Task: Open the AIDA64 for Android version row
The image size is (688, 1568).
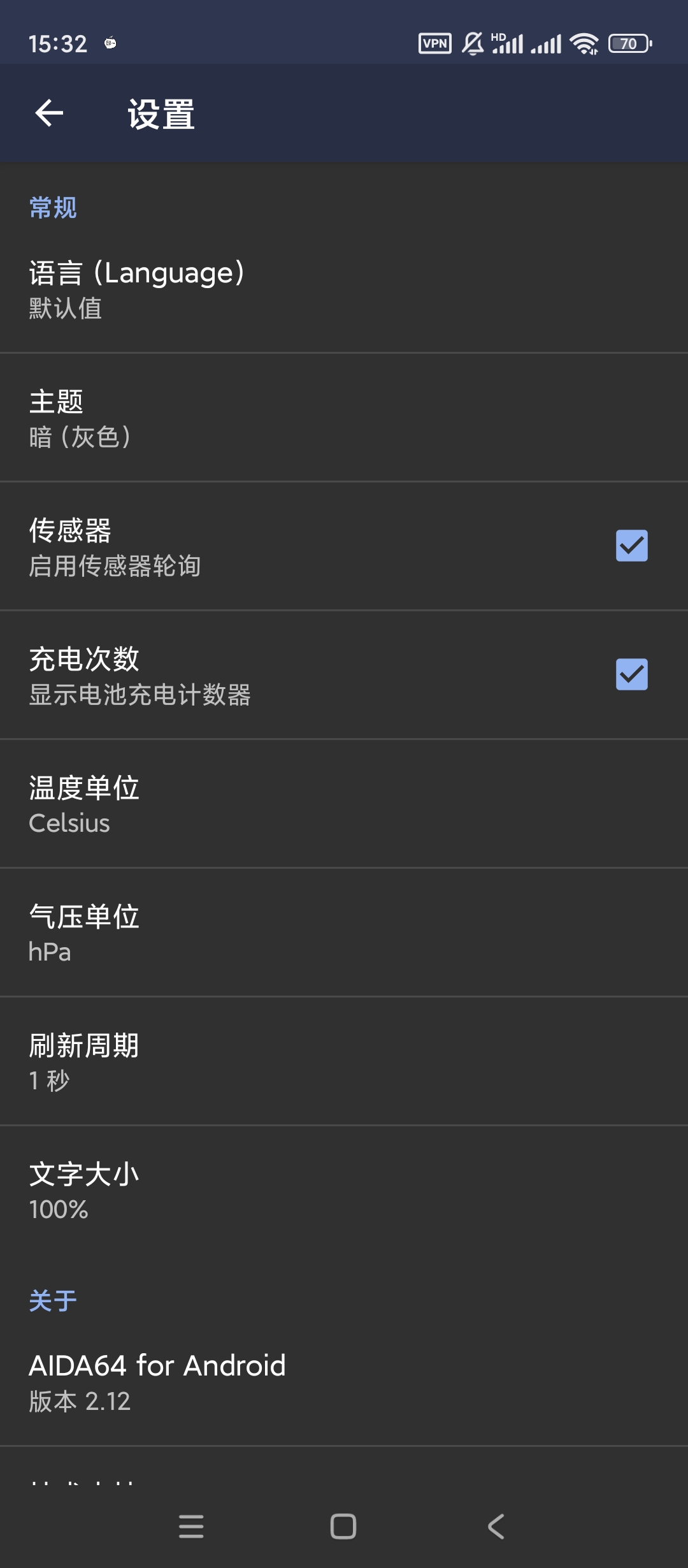Action: (x=344, y=1381)
